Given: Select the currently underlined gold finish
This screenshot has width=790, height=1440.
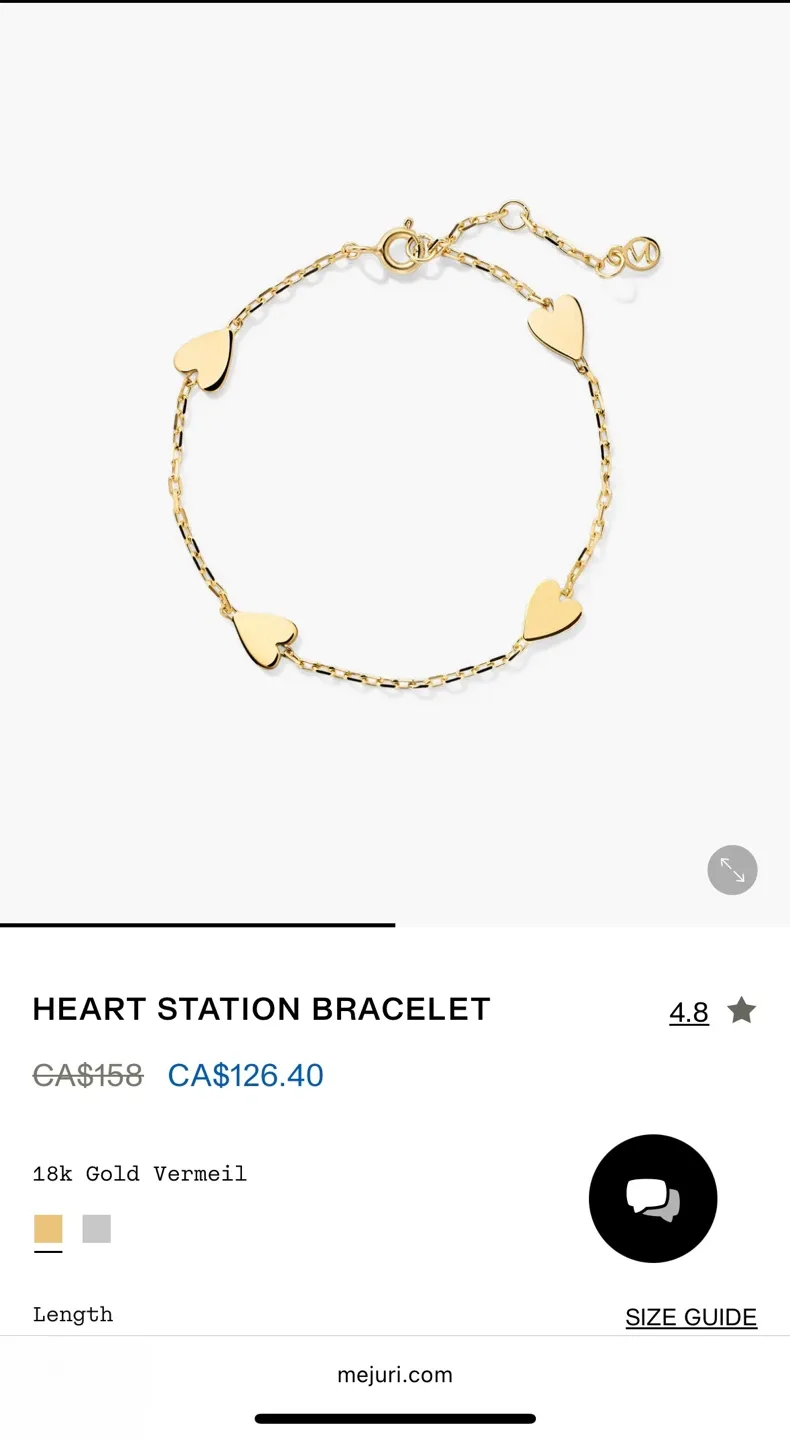Looking at the screenshot, I should 48,1228.
